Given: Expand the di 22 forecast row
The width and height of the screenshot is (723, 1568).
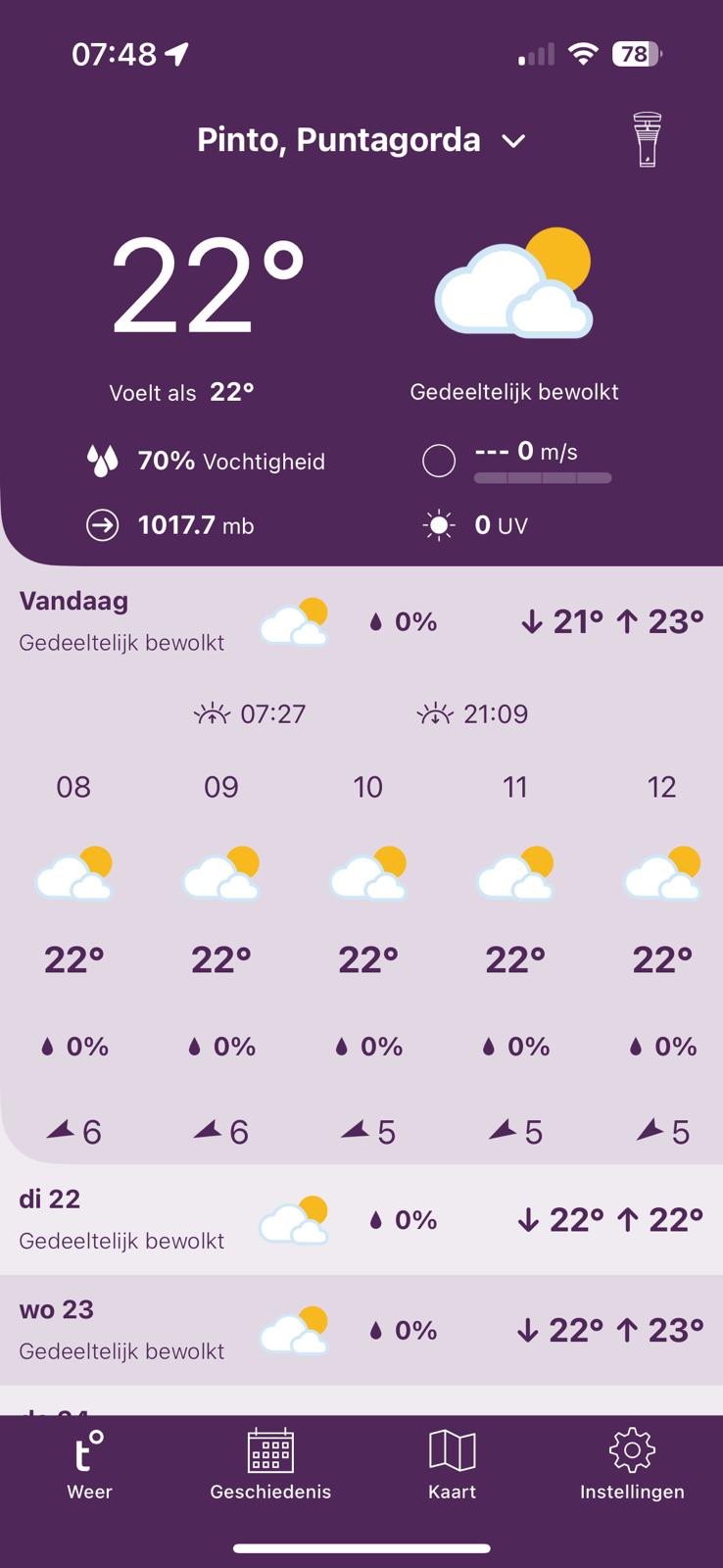Looking at the screenshot, I should (361, 1220).
